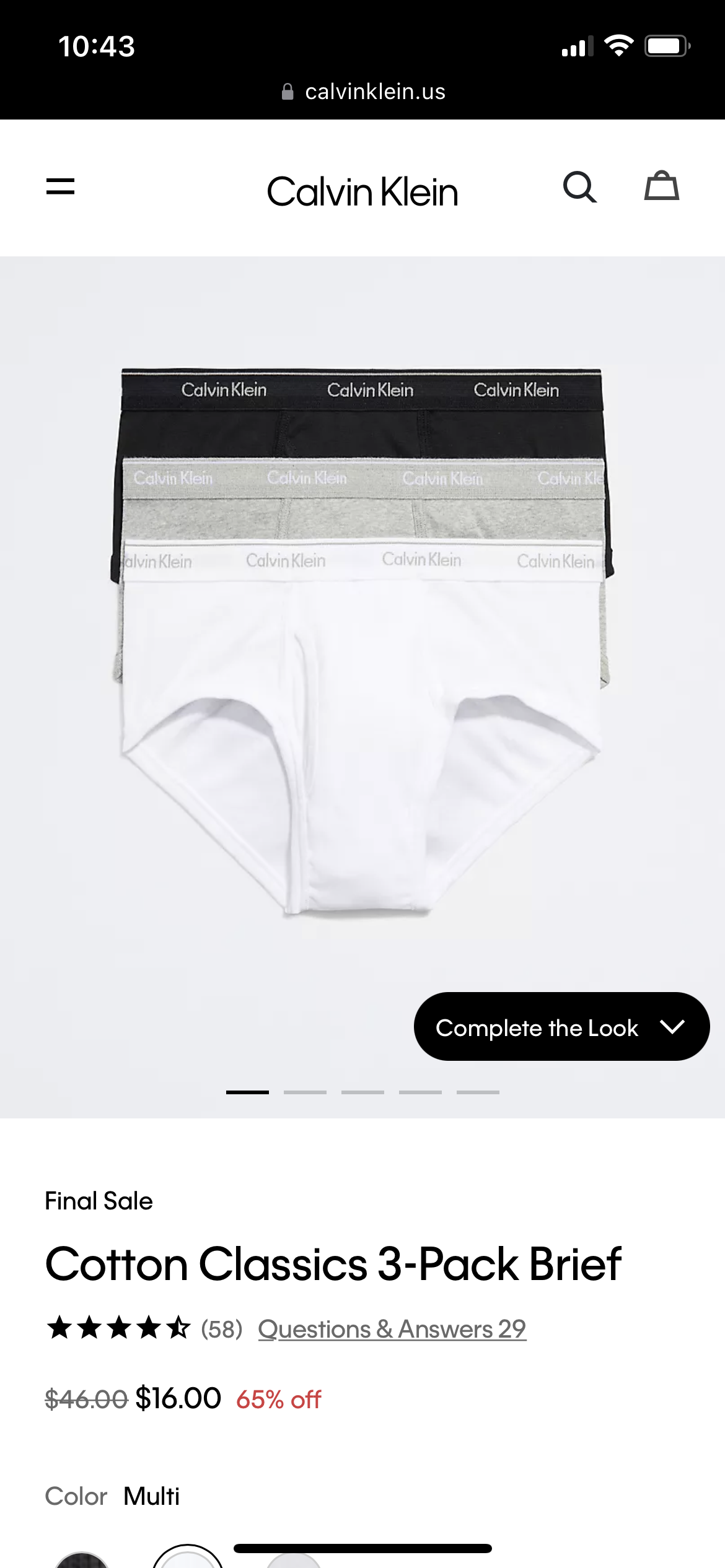Screen dimensions: 725x1568
Task: Open the hamburger navigation menu
Action: 60,186
